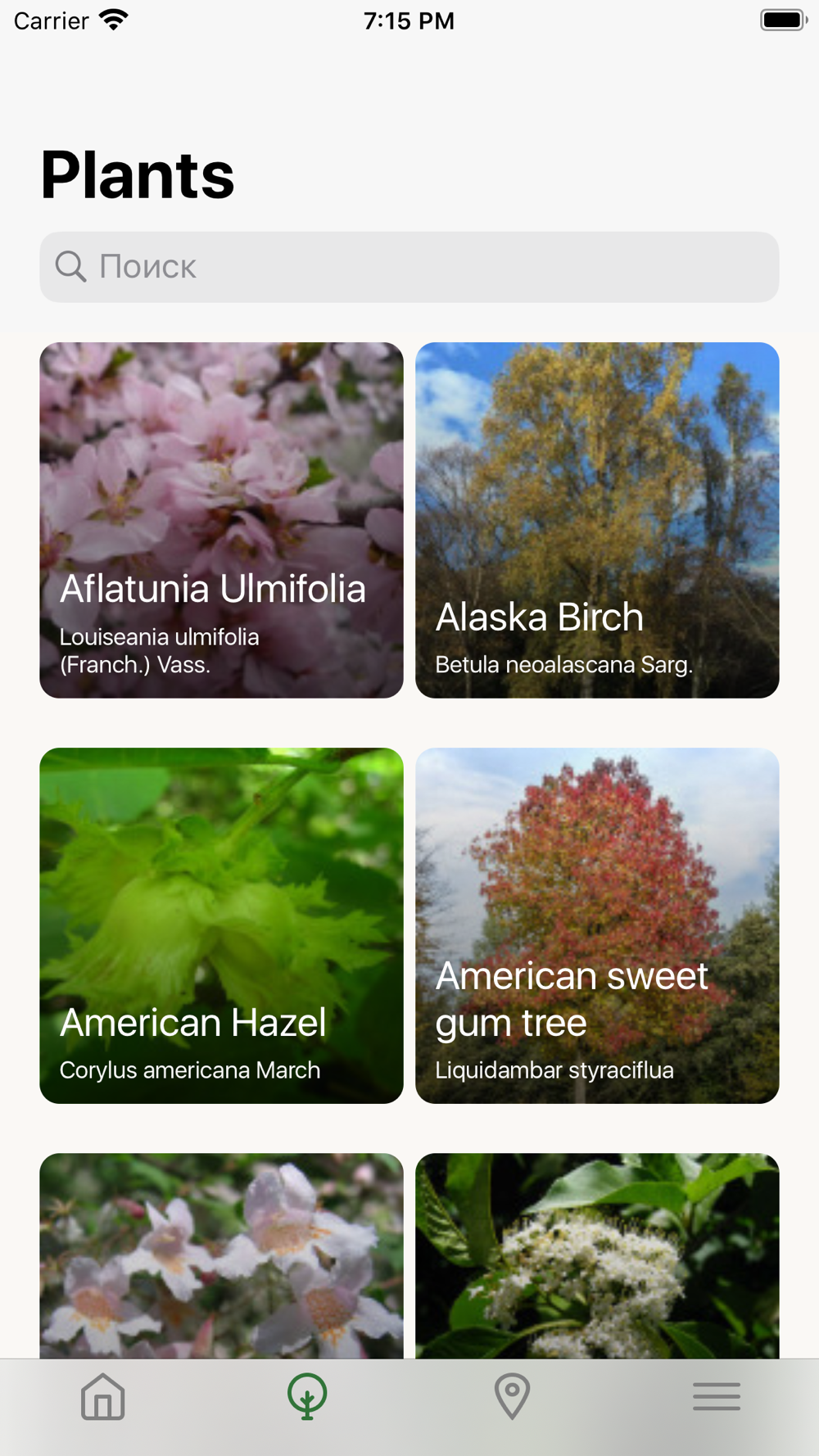Open the Alaska Birch plant card
The width and height of the screenshot is (819, 1456).
coord(597,520)
